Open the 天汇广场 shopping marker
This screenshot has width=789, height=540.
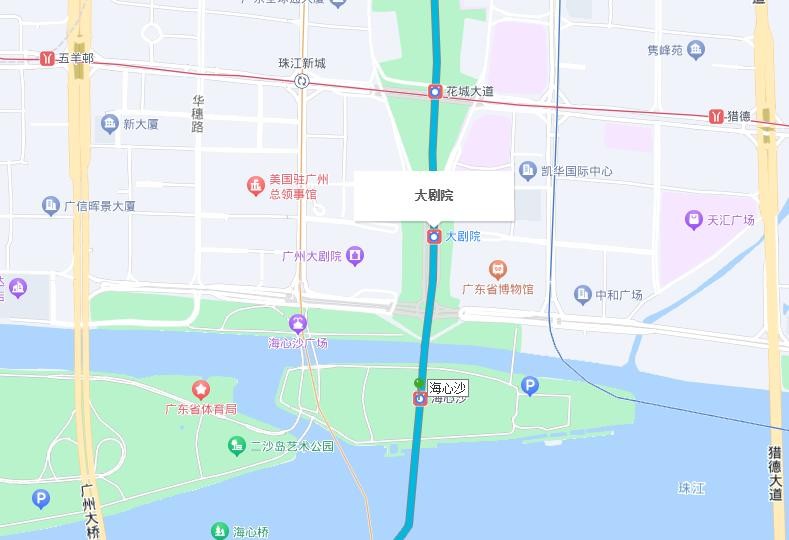[x=692, y=219]
